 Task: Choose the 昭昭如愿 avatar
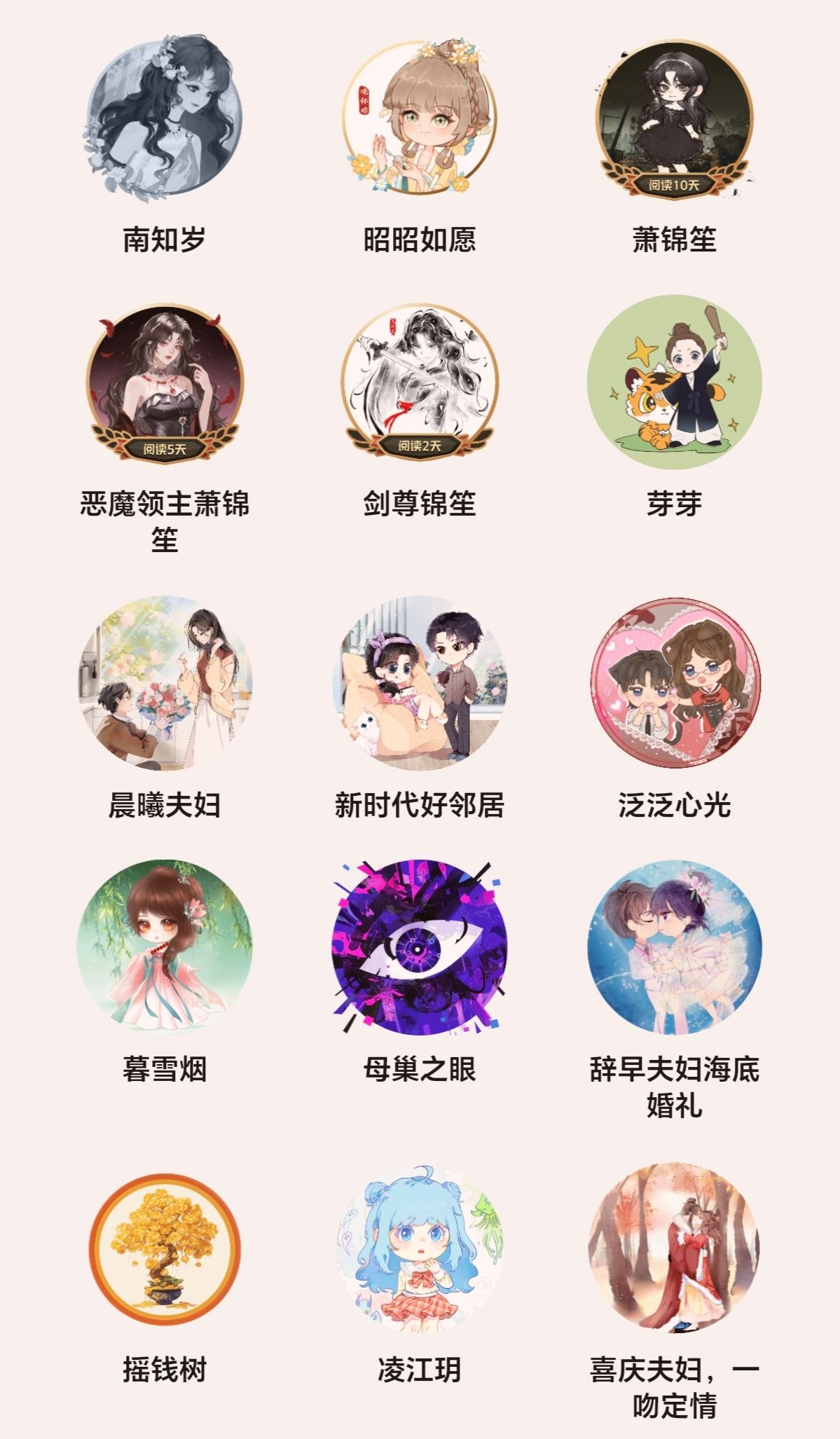(x=419, y=117)
